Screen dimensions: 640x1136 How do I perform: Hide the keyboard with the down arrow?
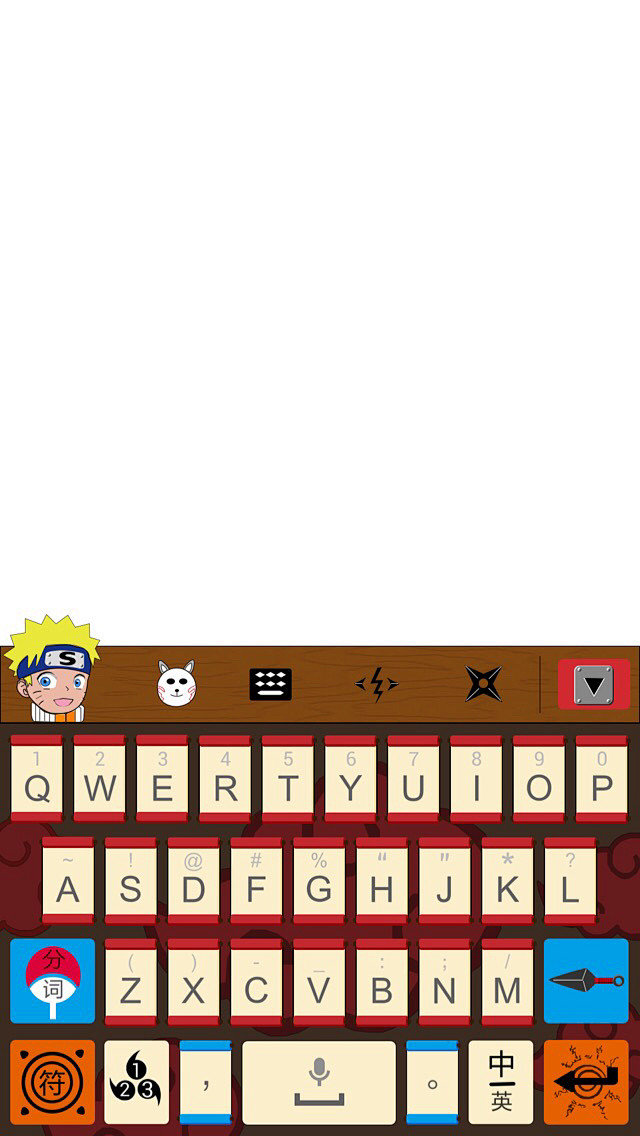(594, 684)
